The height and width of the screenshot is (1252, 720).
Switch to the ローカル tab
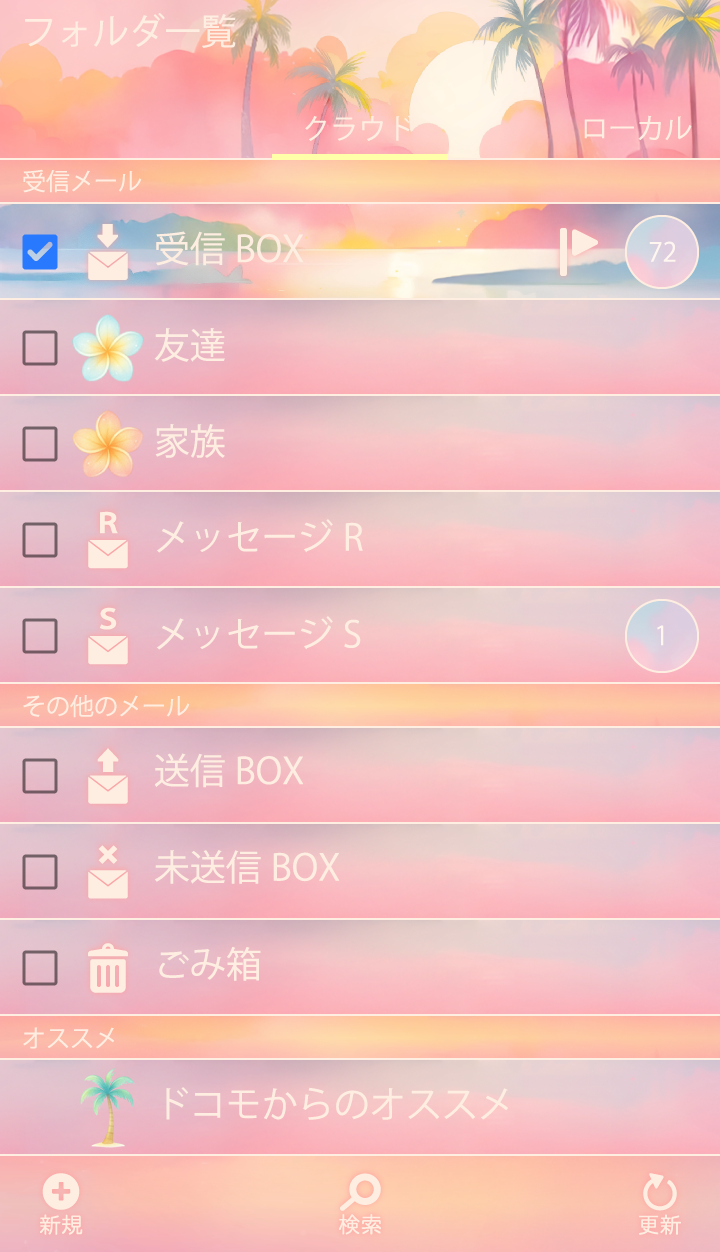[x=636, y=128]
